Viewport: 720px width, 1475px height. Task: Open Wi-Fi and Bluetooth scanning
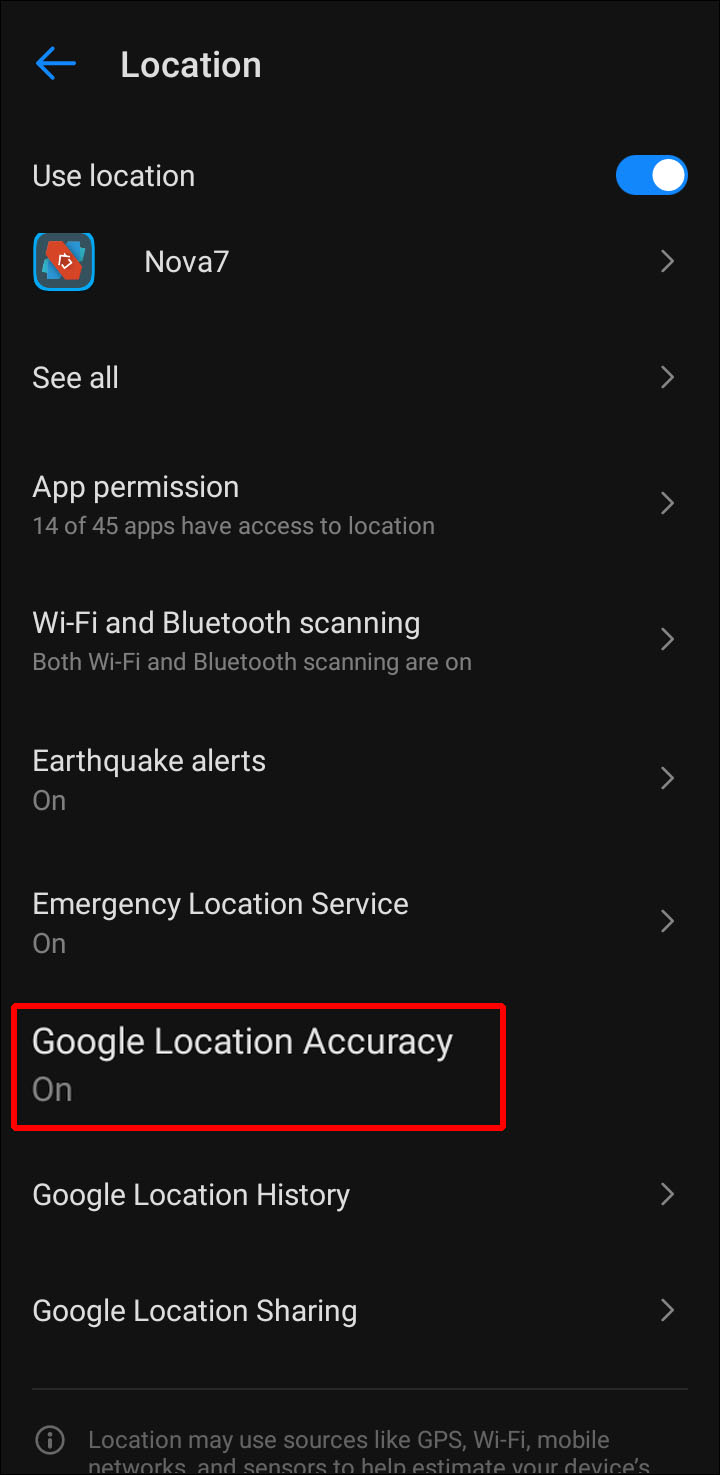click(360, 640)
